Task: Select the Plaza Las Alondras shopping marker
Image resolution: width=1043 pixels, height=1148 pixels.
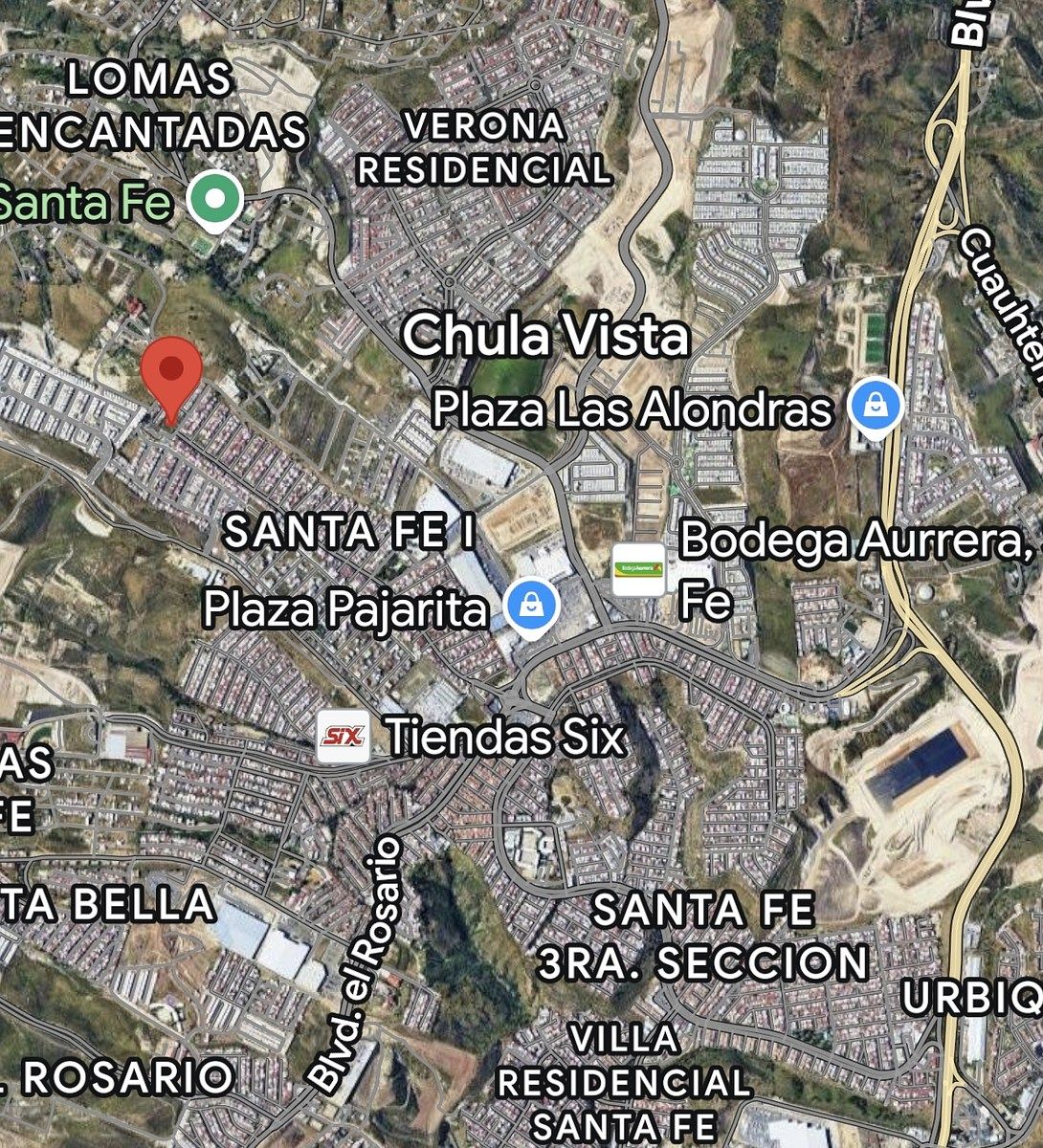Action: (x=876, y=408)
